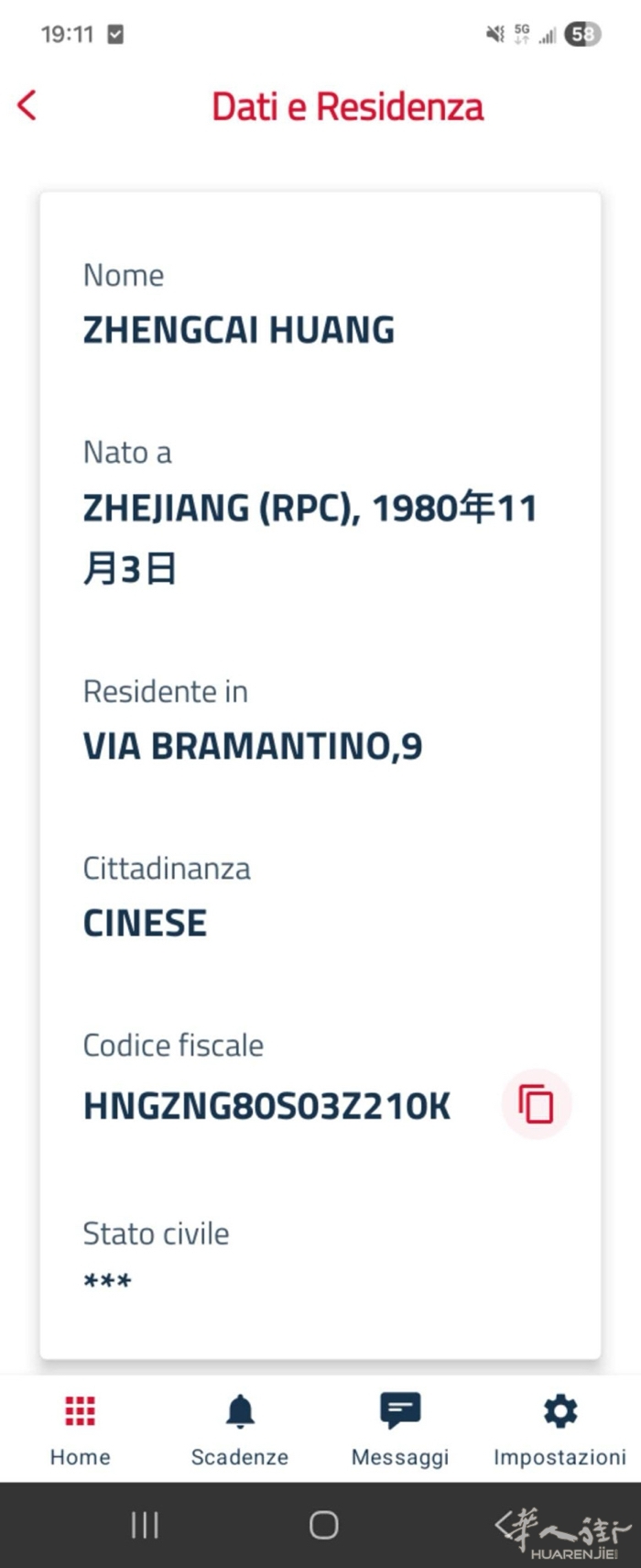Go to the Messaggi tab
The height and width of the screenshot is (1568, 641).
click(x=400, y=1428)
